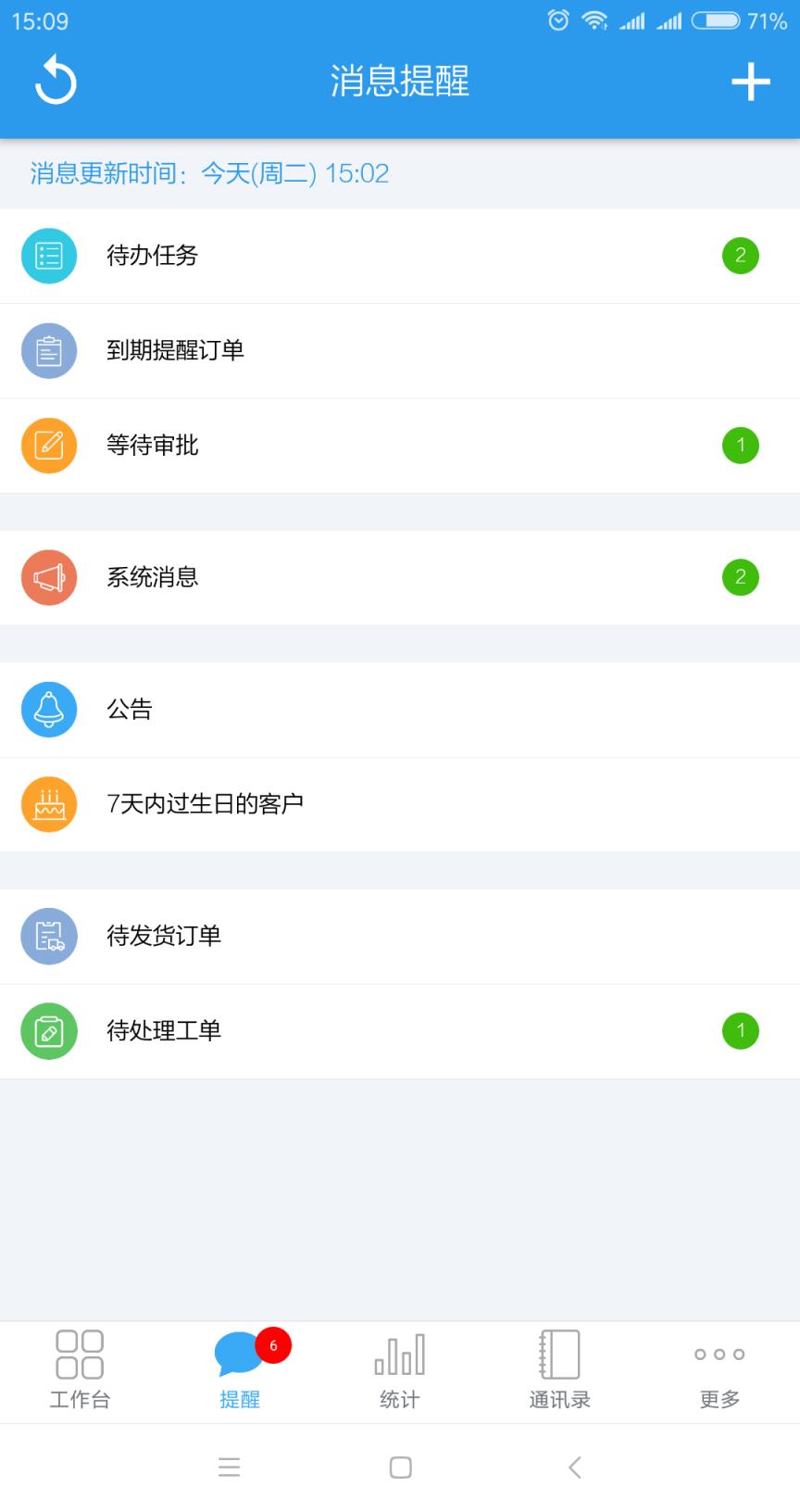Image resolution: width=800 pixels, height=1512 pixels.
Task: Open the 等待审批 pending approvals entry
Action: tap(370, 446)
